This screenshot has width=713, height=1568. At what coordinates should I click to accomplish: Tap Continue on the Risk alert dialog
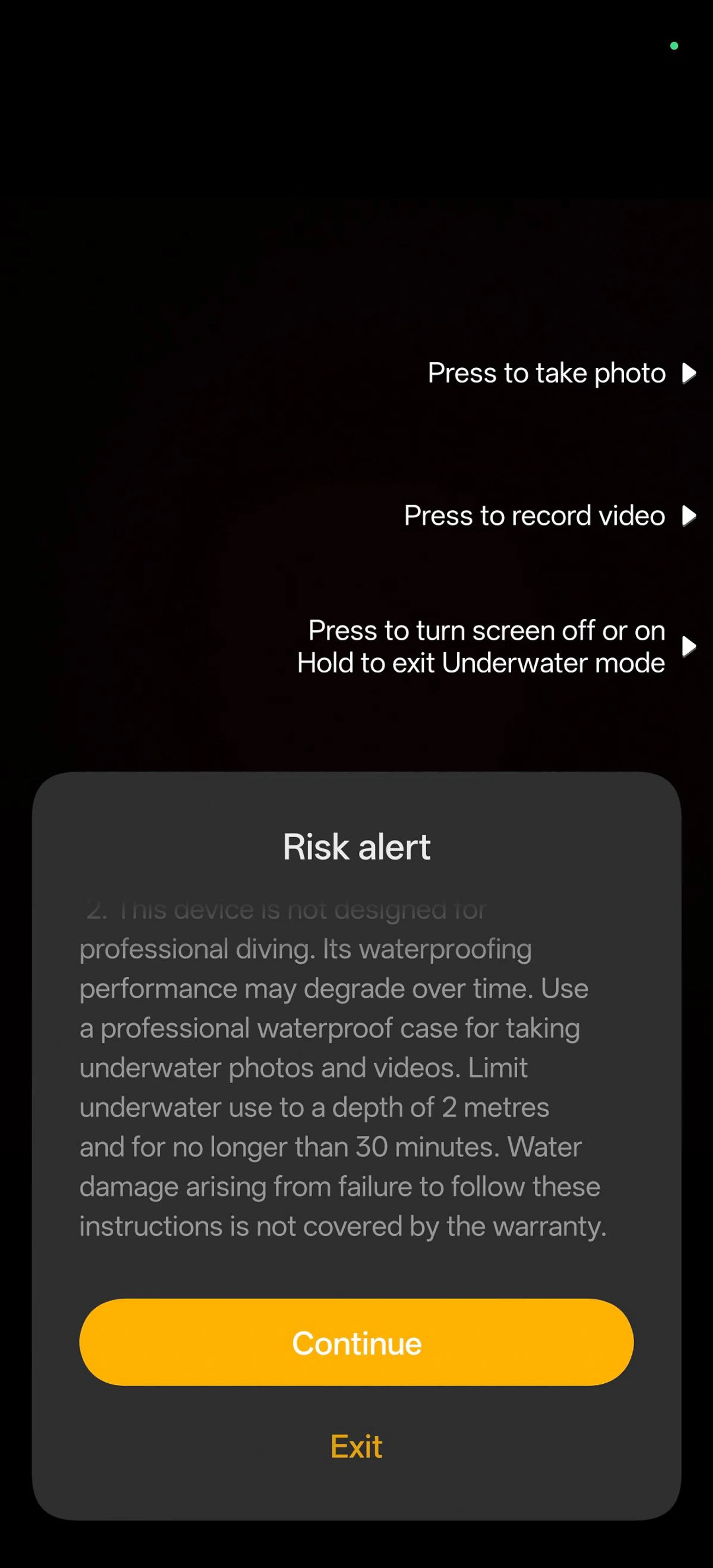[x=356, y=1343]
